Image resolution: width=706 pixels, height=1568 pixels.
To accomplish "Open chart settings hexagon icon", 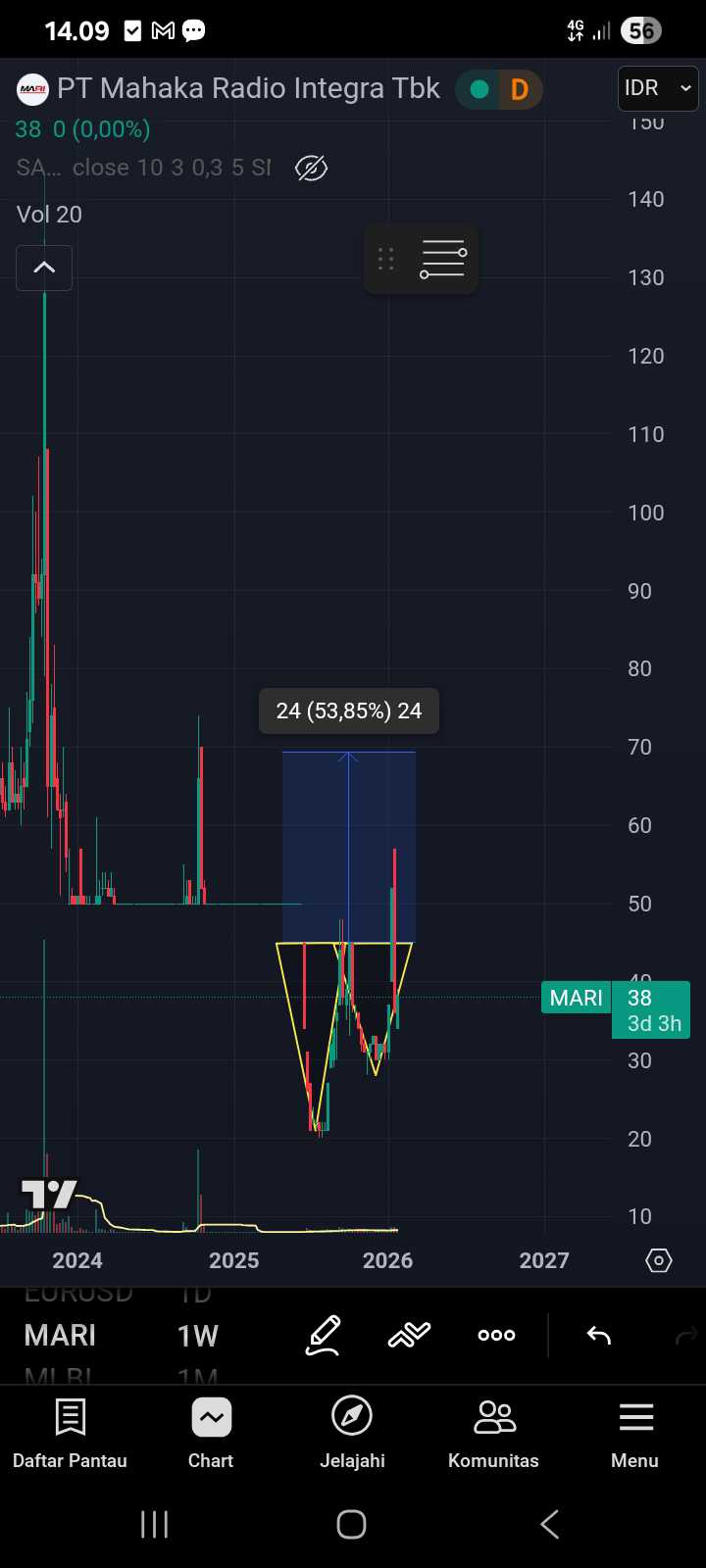I will coord(659,1260).
